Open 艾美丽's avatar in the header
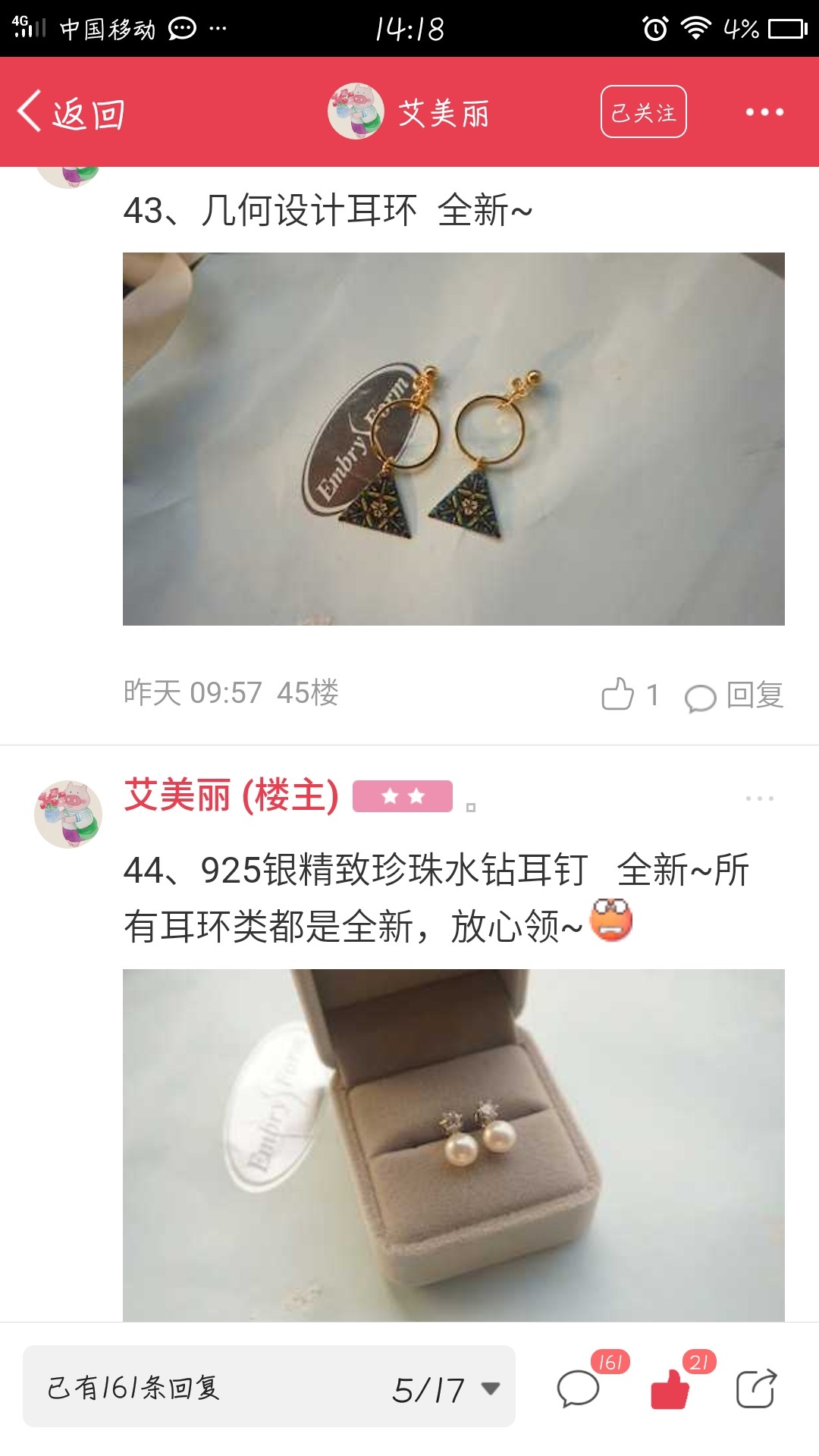 coord(356,111)
